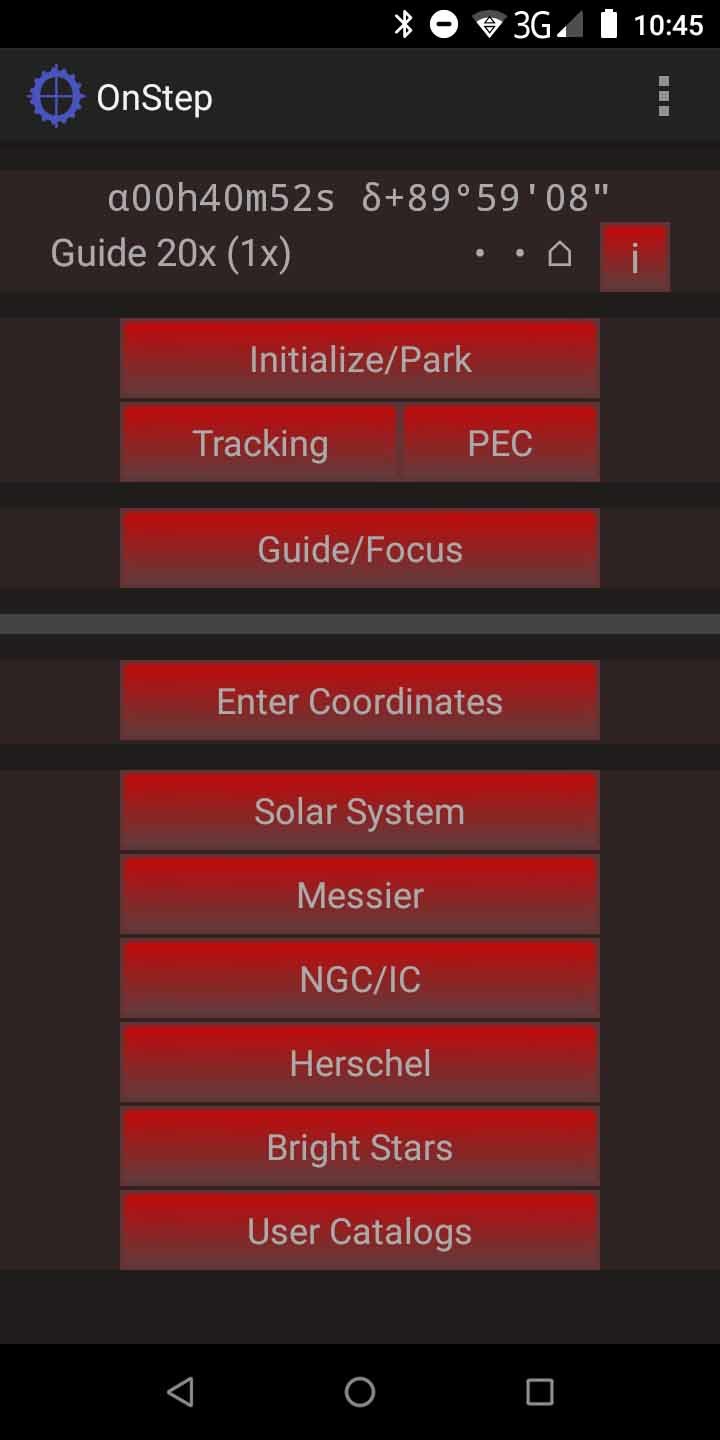Image resolution: width=720 pixels, height=1440 pixels.
Task: Browse the Solar System catalog
Action: [x=360, y=811]
